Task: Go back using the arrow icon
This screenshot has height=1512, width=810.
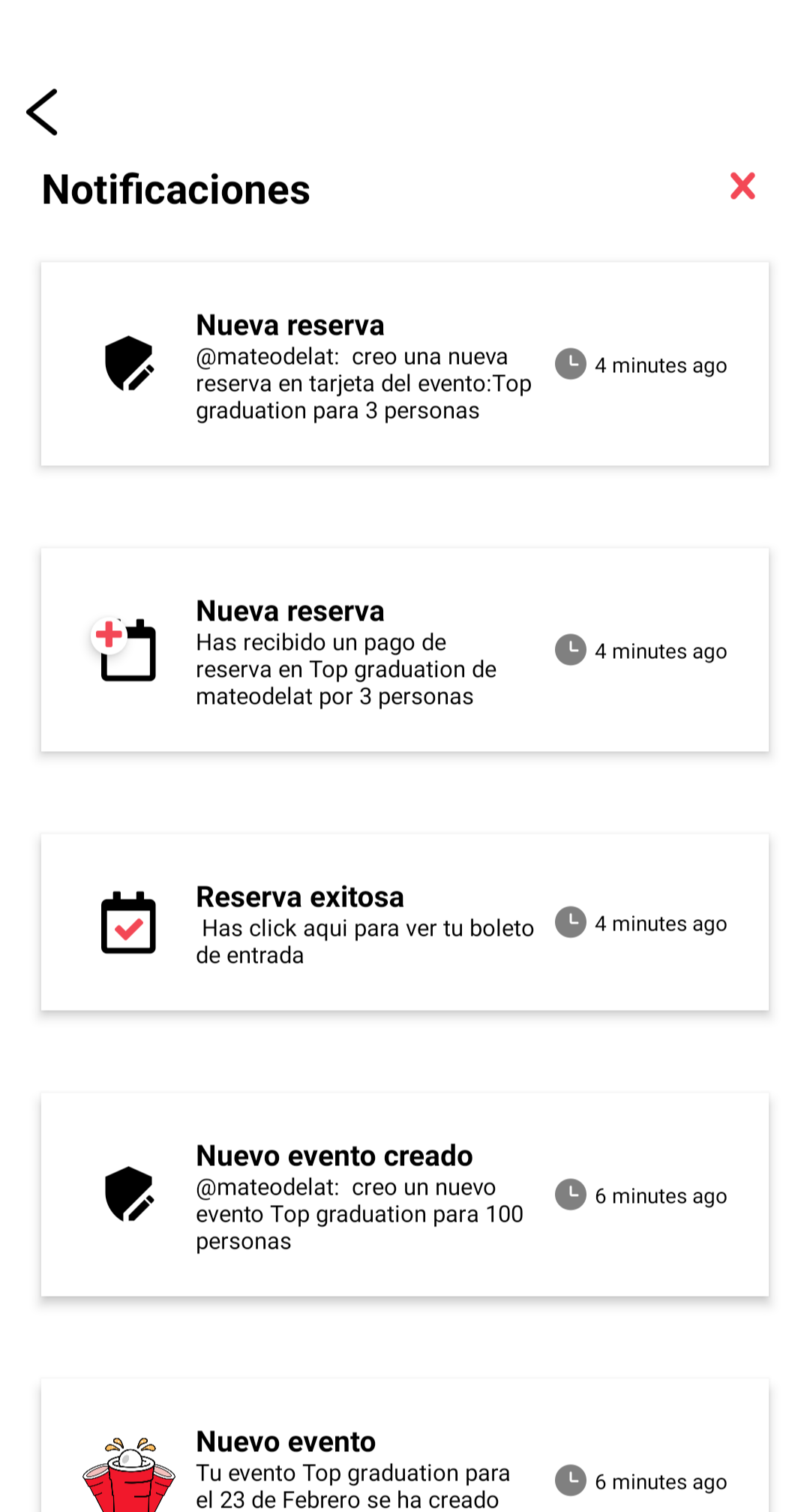Action: coord(43,113)
